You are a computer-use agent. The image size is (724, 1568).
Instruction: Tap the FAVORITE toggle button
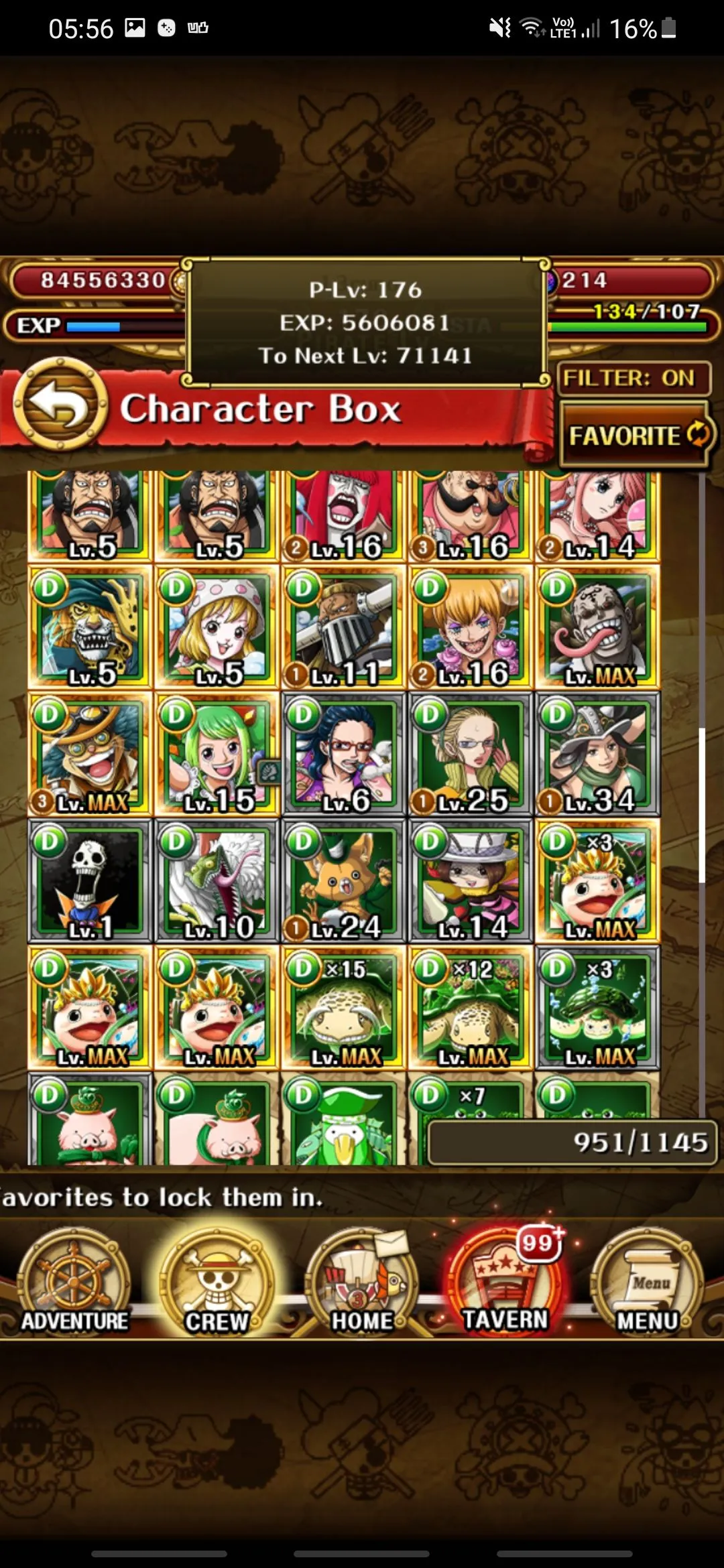pyautogui.click(x=637, y=436)
